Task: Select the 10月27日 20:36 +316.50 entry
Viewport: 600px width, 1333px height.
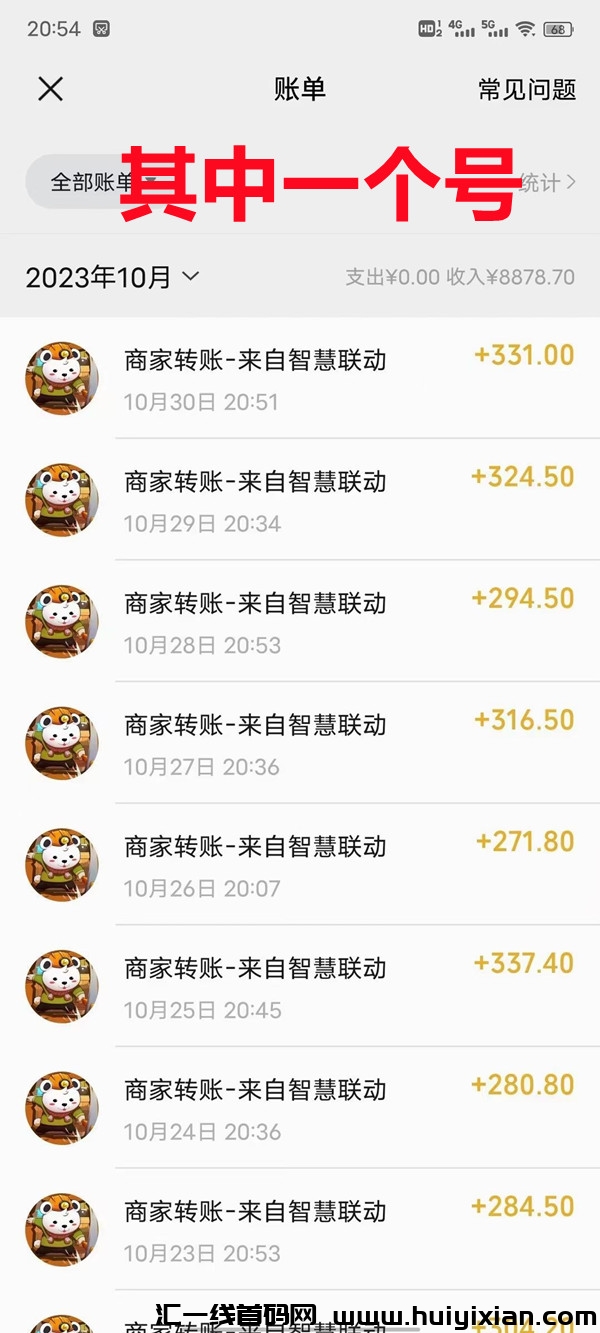Action: (300, 744)
